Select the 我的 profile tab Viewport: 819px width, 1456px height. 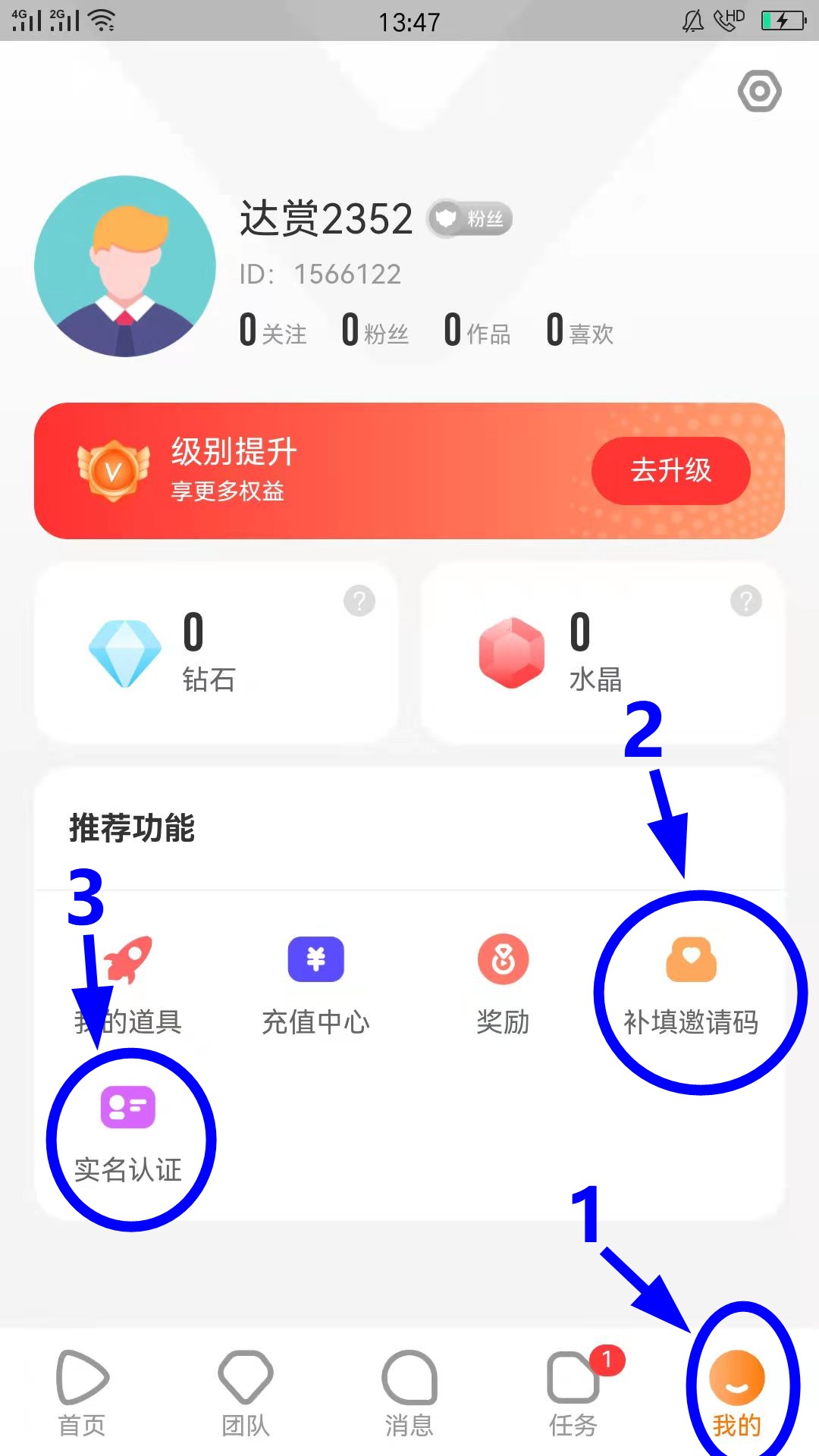(x=736, y=1392)
